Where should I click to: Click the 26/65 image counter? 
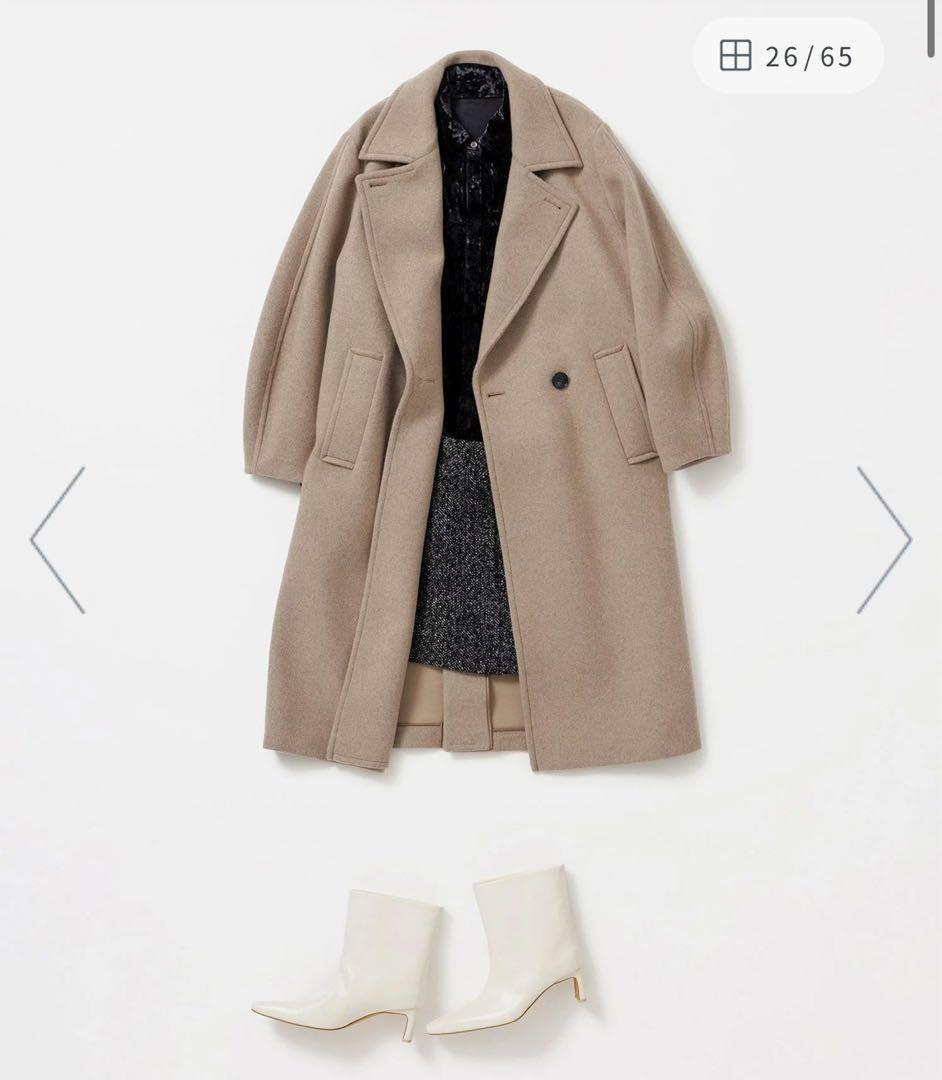[x=810, y=57]
